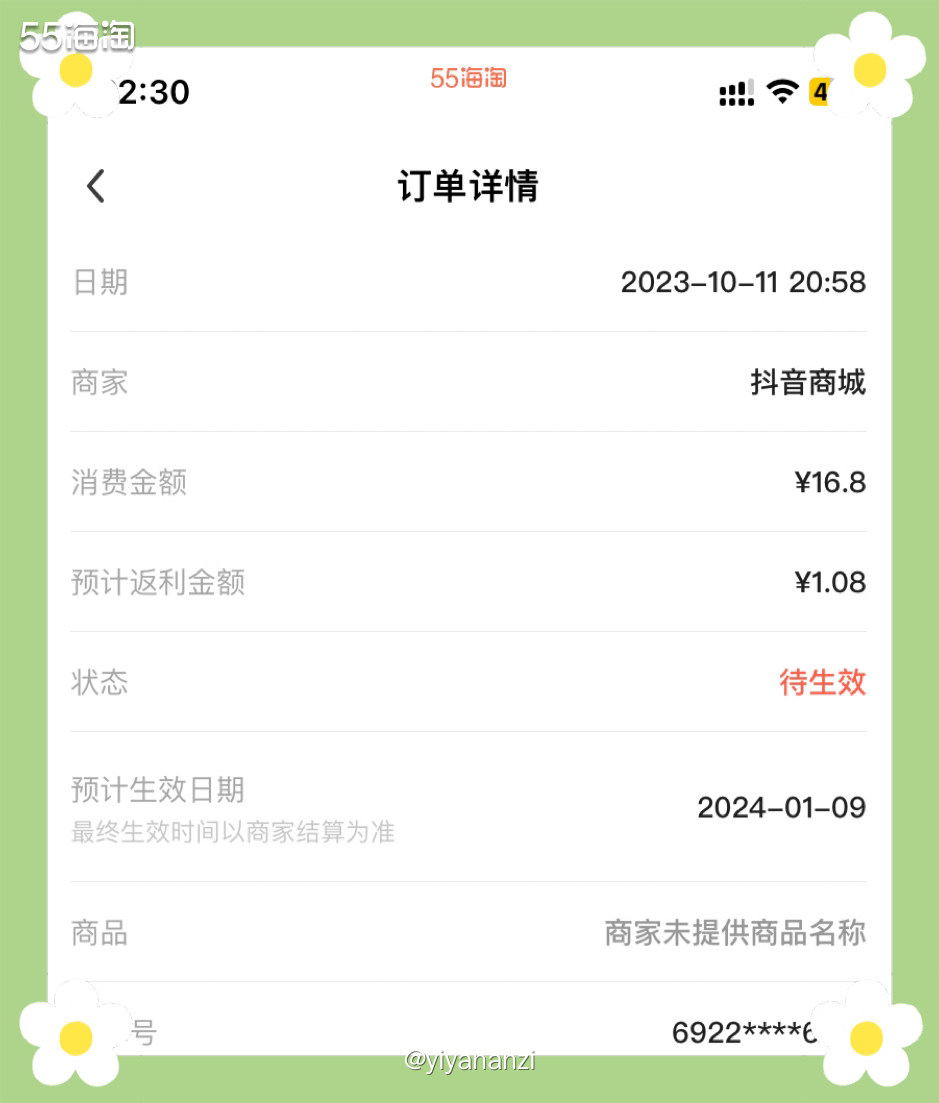Viewport: 939px width, 1103px height.
Task: Expand the 预计生效日期 explanation note
Action: [x=232, y=832]
